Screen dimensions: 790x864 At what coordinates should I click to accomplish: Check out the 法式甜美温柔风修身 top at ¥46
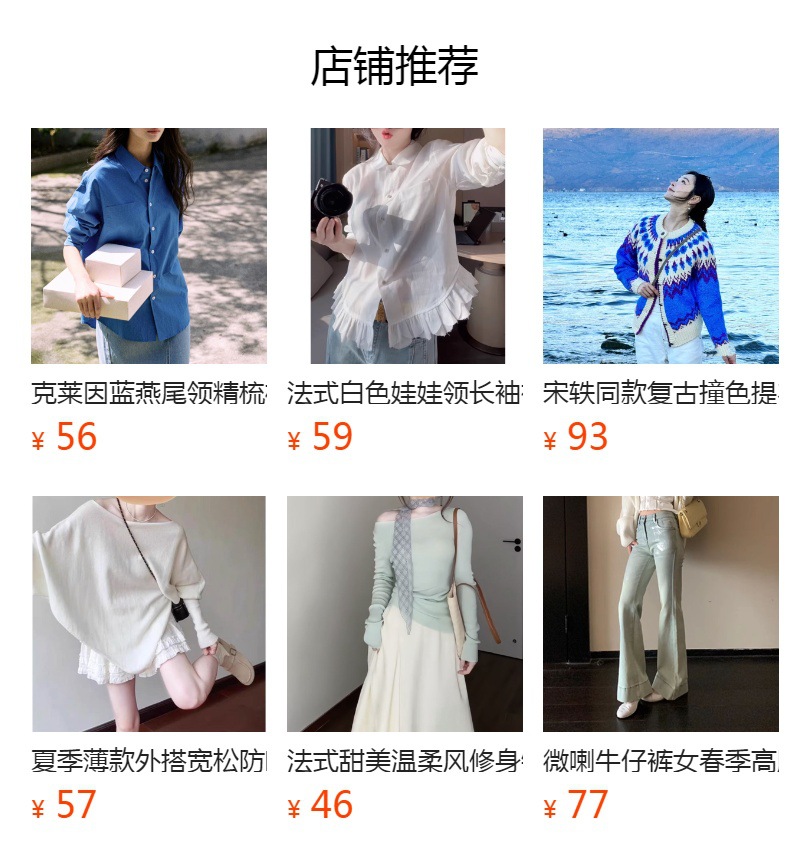click(405, 614)
